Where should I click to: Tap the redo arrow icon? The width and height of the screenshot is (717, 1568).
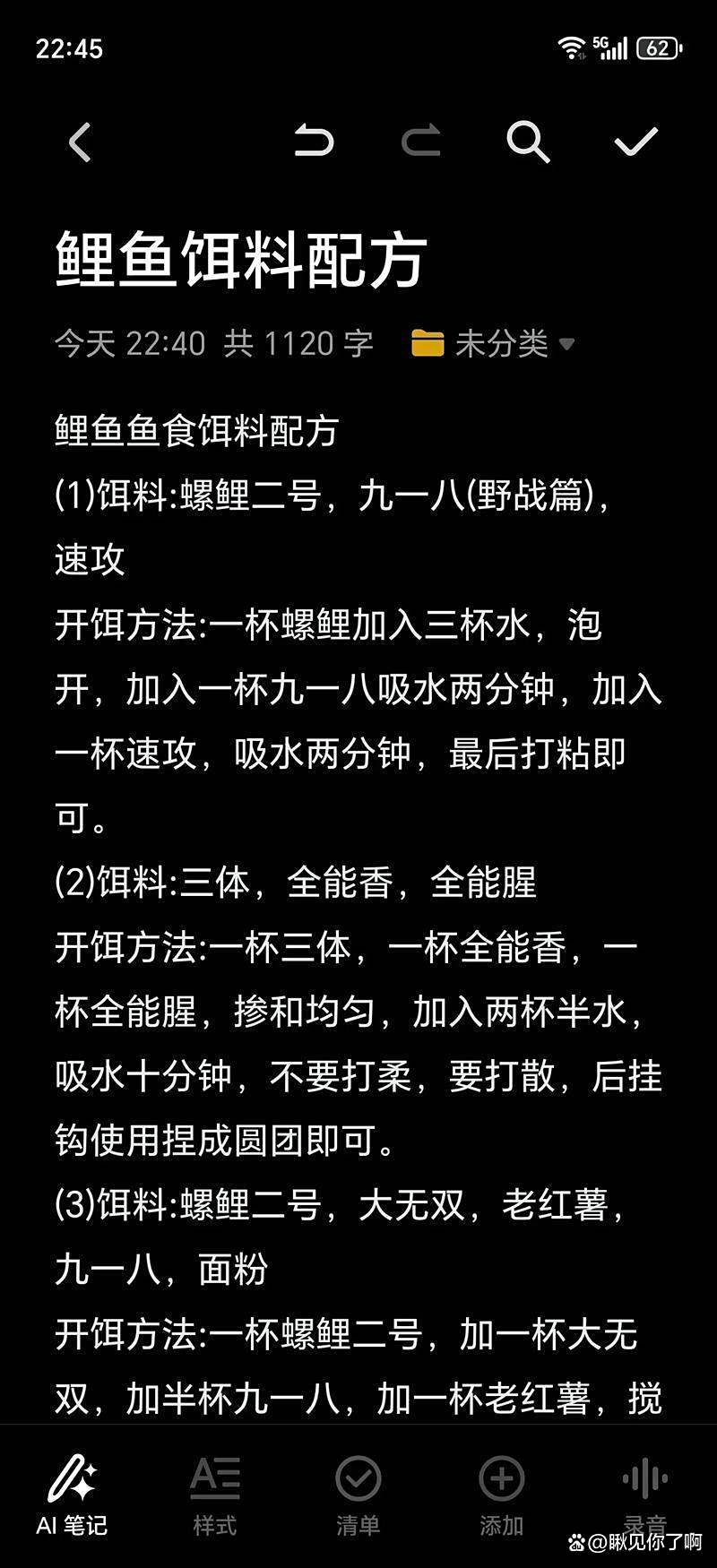pyautogui.click(x=421, y=141)
